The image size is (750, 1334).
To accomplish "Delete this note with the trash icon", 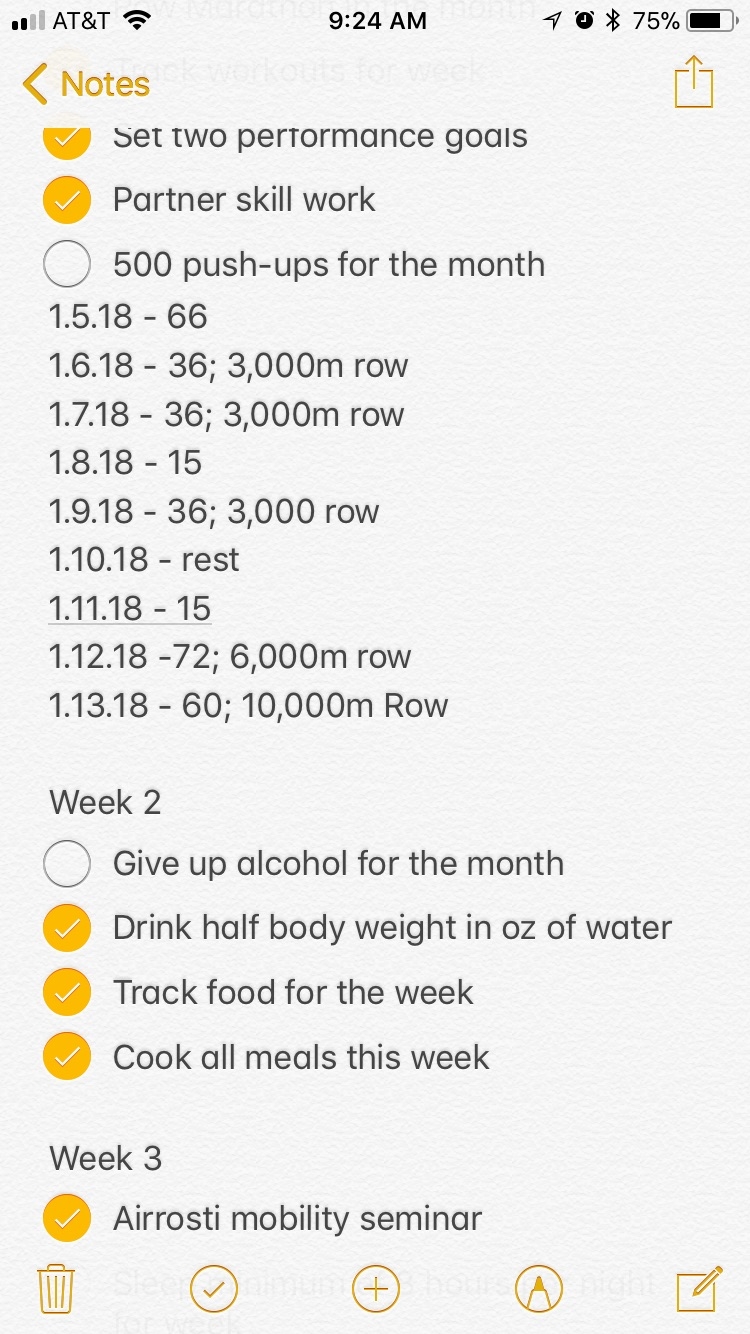I will 56,1289.
